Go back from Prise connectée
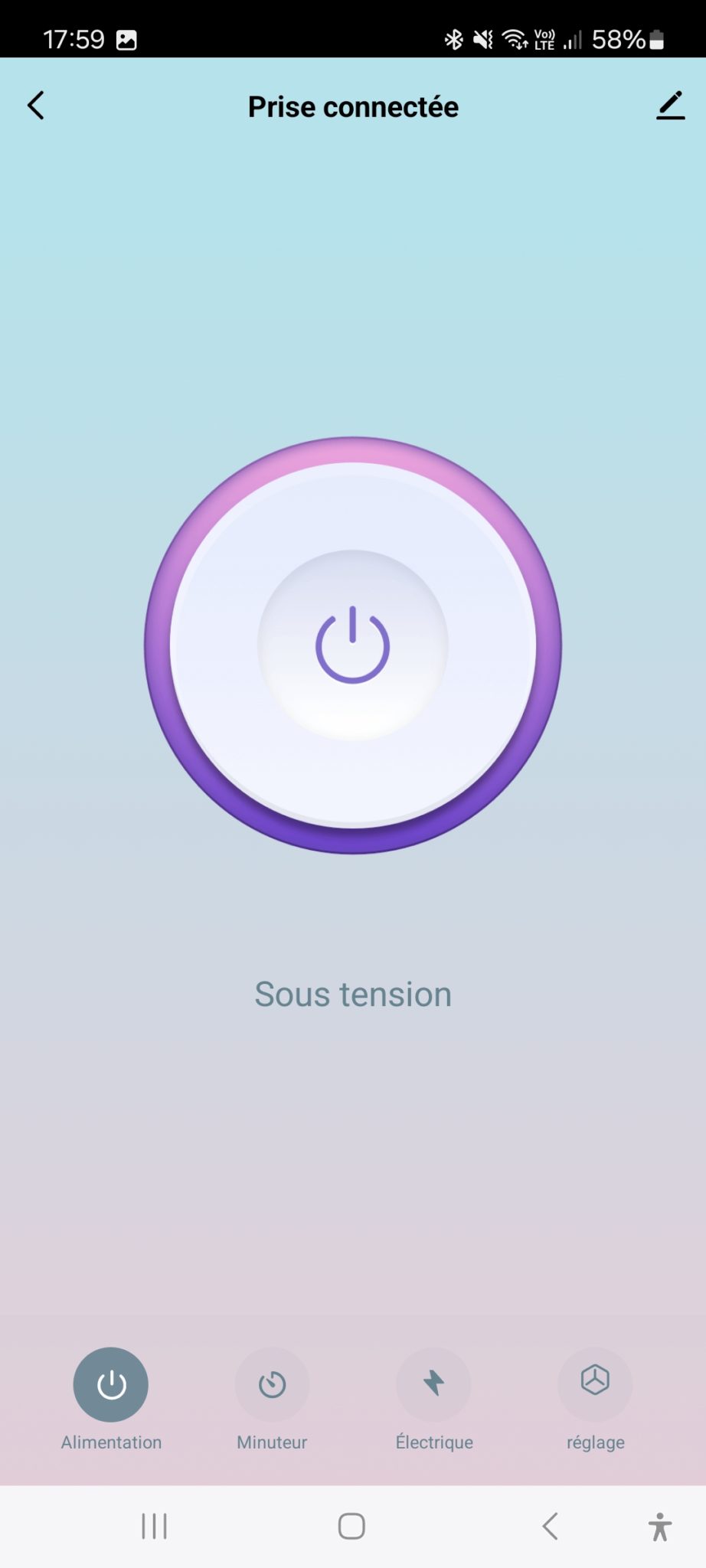 36,106
